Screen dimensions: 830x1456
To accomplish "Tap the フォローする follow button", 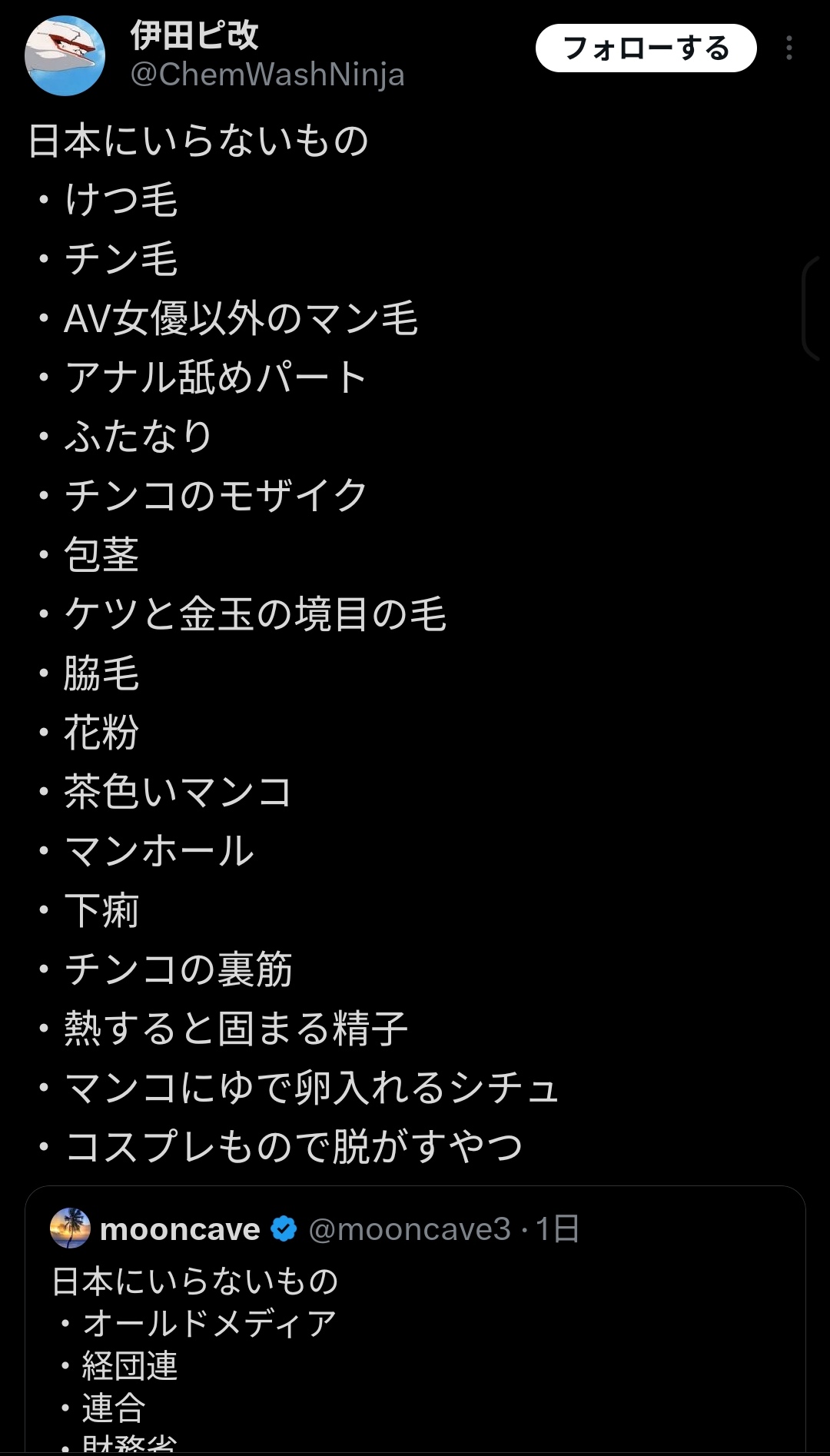I will point(646,48).
